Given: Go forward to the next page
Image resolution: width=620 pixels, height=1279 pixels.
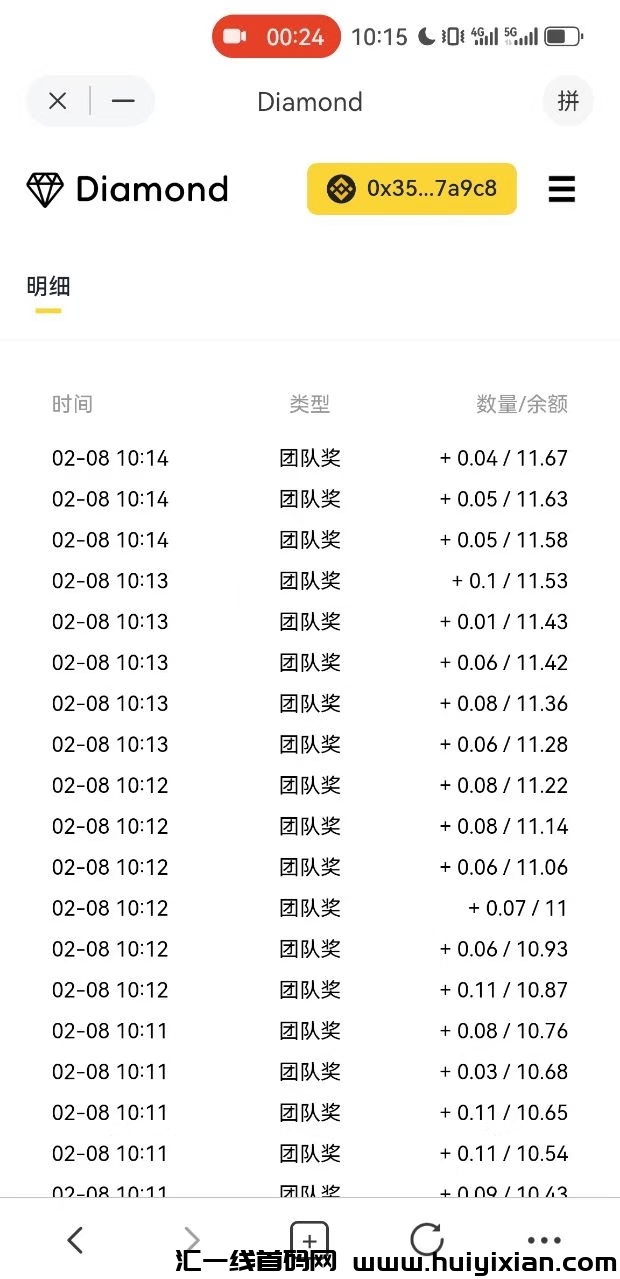Looking at the screenshot, I should click(x=192, y=1240).
